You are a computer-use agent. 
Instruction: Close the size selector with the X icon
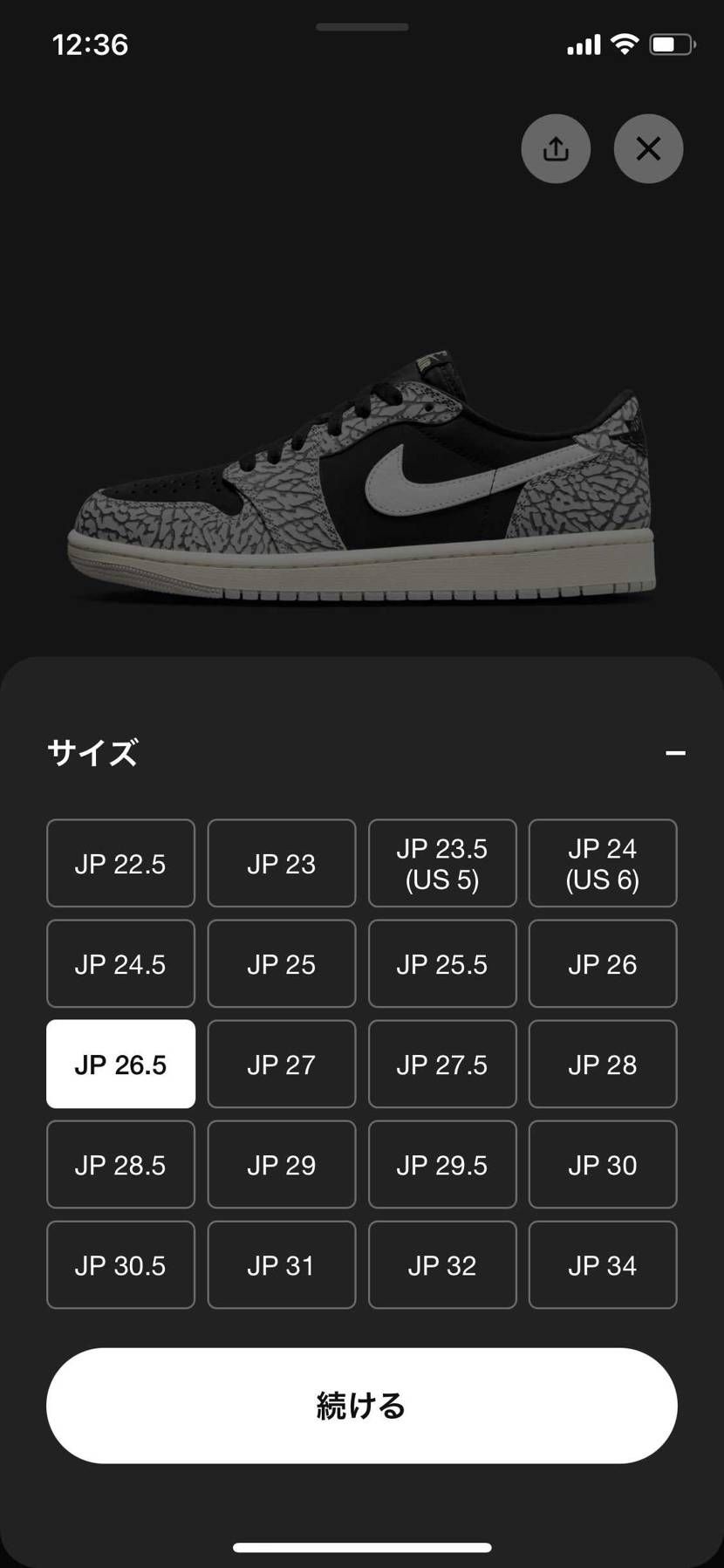(648, 148)
